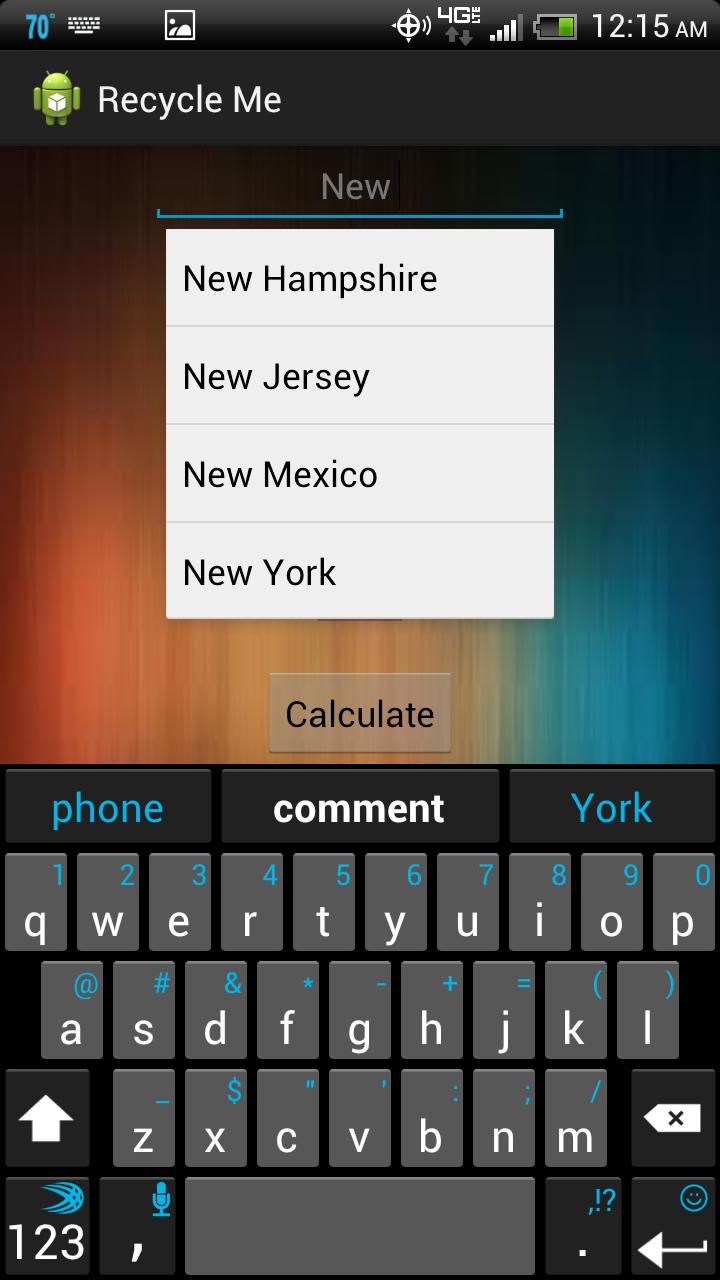Viewport: 720px width, 1280px height.
Task: Select New Hampshire from the suggestions
Action: click(359, 278)
